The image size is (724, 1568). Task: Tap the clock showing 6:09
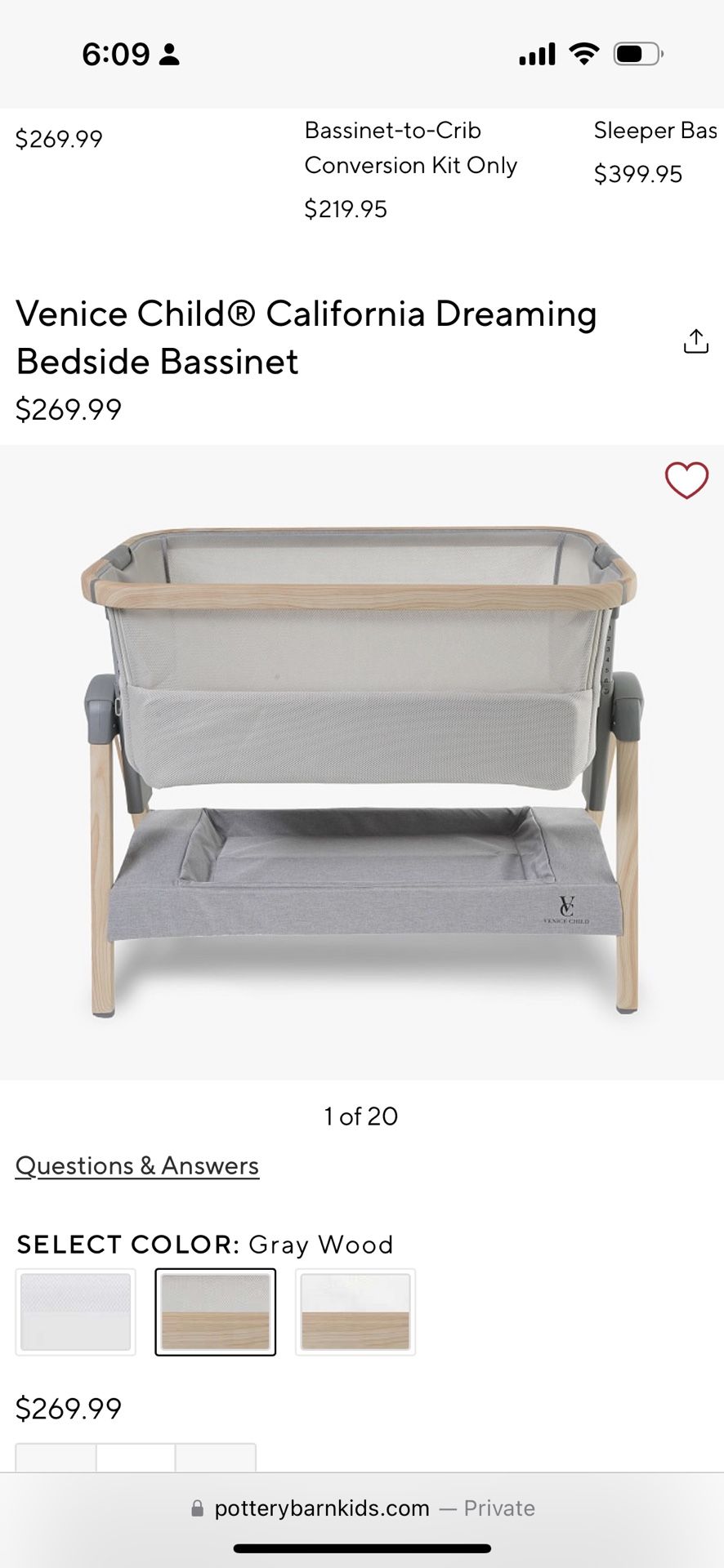[116, 55]
